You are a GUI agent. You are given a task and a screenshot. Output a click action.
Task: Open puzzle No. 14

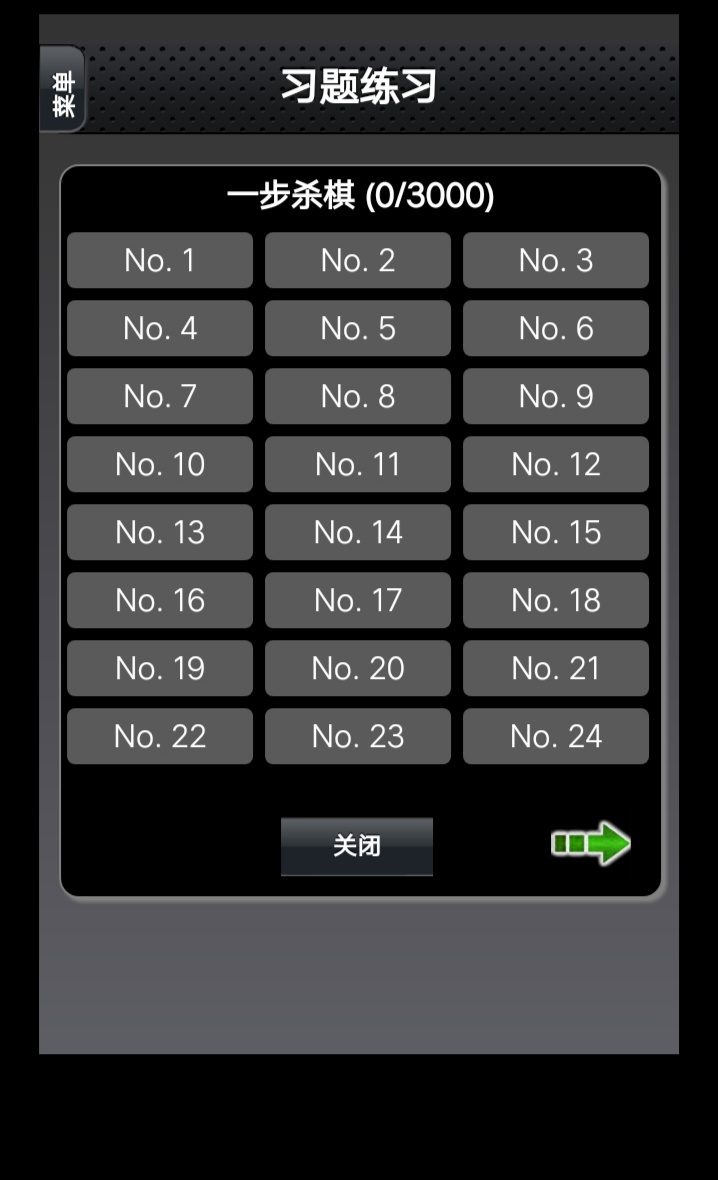[x=357, y=532]
